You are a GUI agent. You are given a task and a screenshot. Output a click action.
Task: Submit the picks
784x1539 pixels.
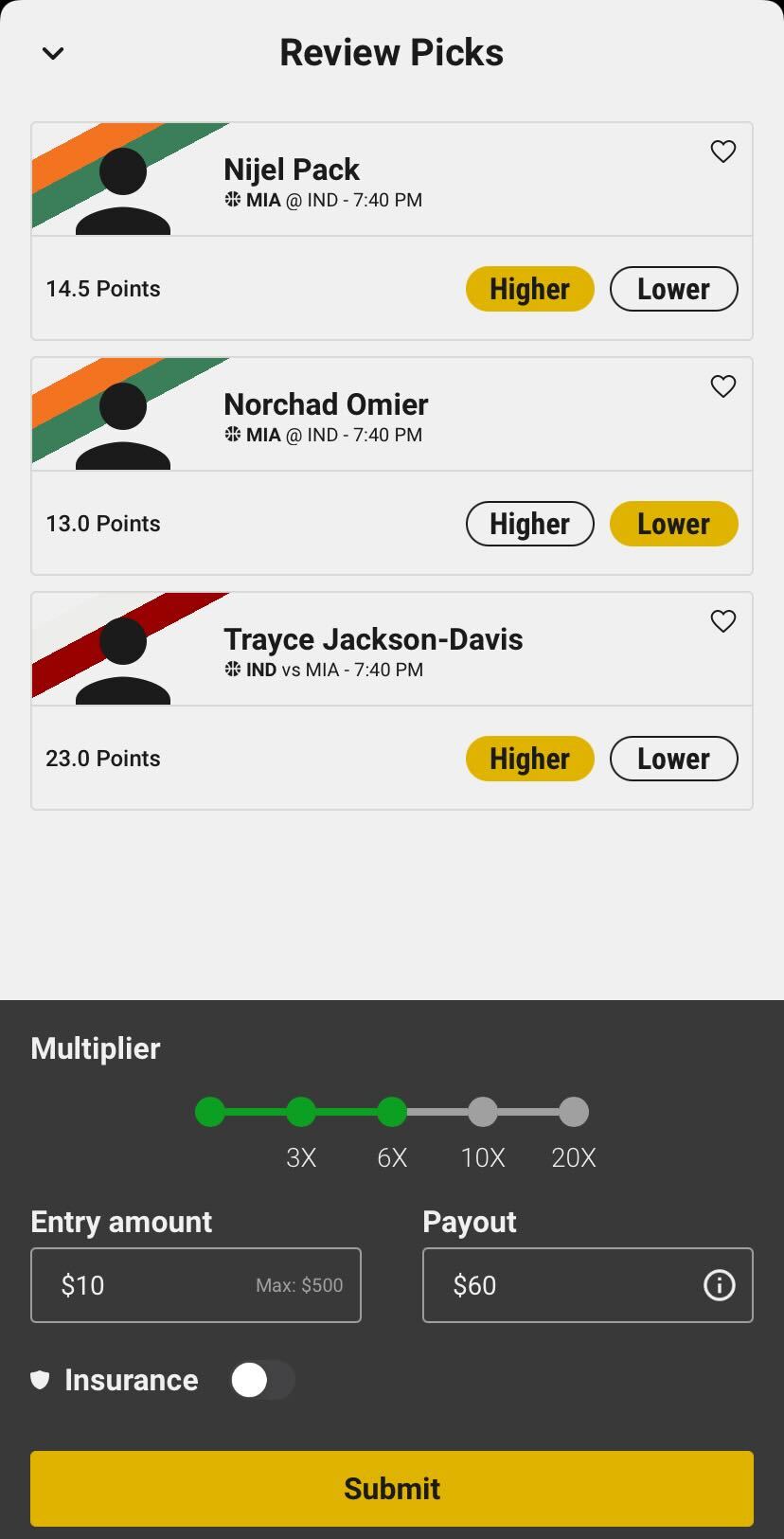click(392, 1488)
